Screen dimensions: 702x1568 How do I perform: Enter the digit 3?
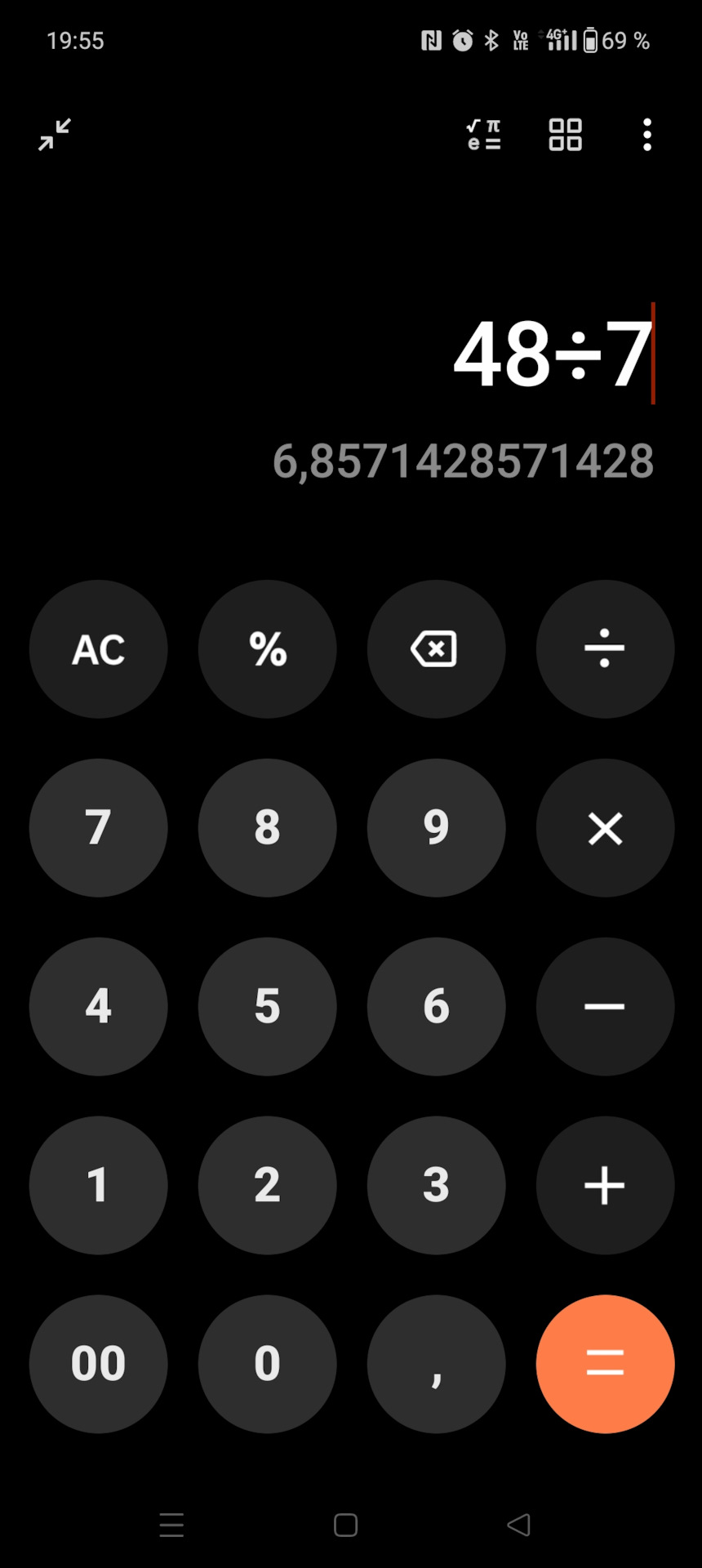436,1185
